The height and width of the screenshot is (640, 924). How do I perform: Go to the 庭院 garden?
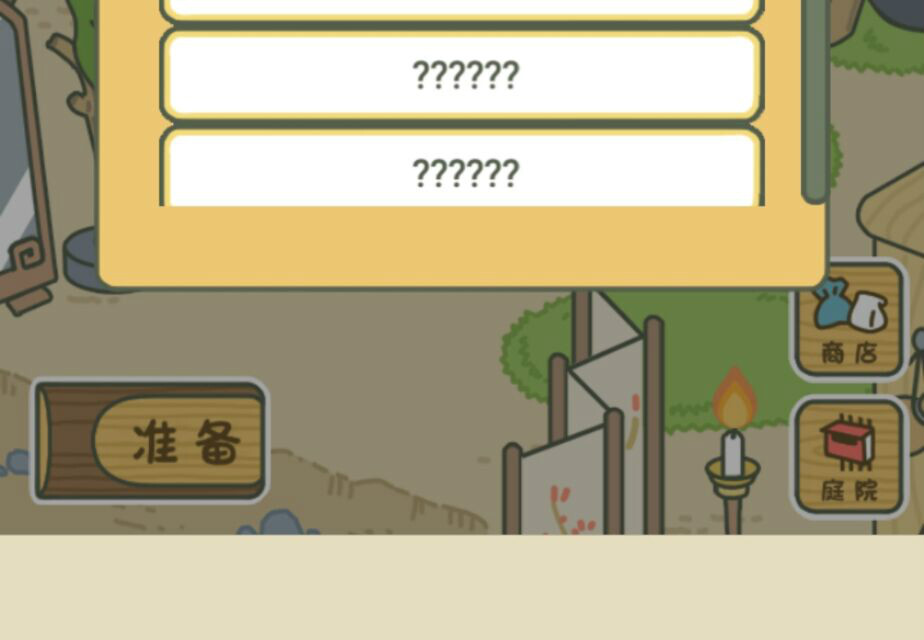tap(848, 457)
